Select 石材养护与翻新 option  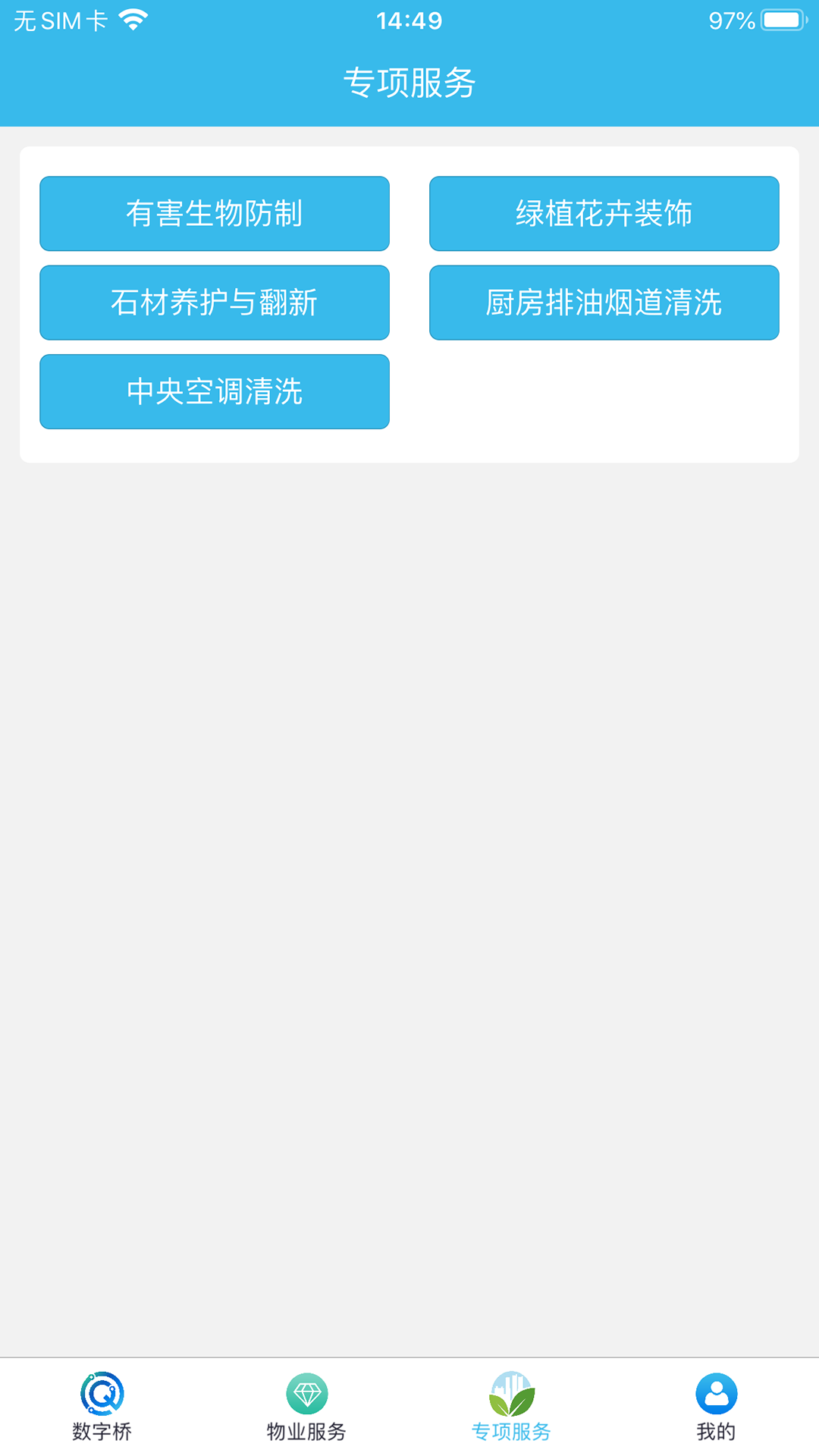(215, 303)
